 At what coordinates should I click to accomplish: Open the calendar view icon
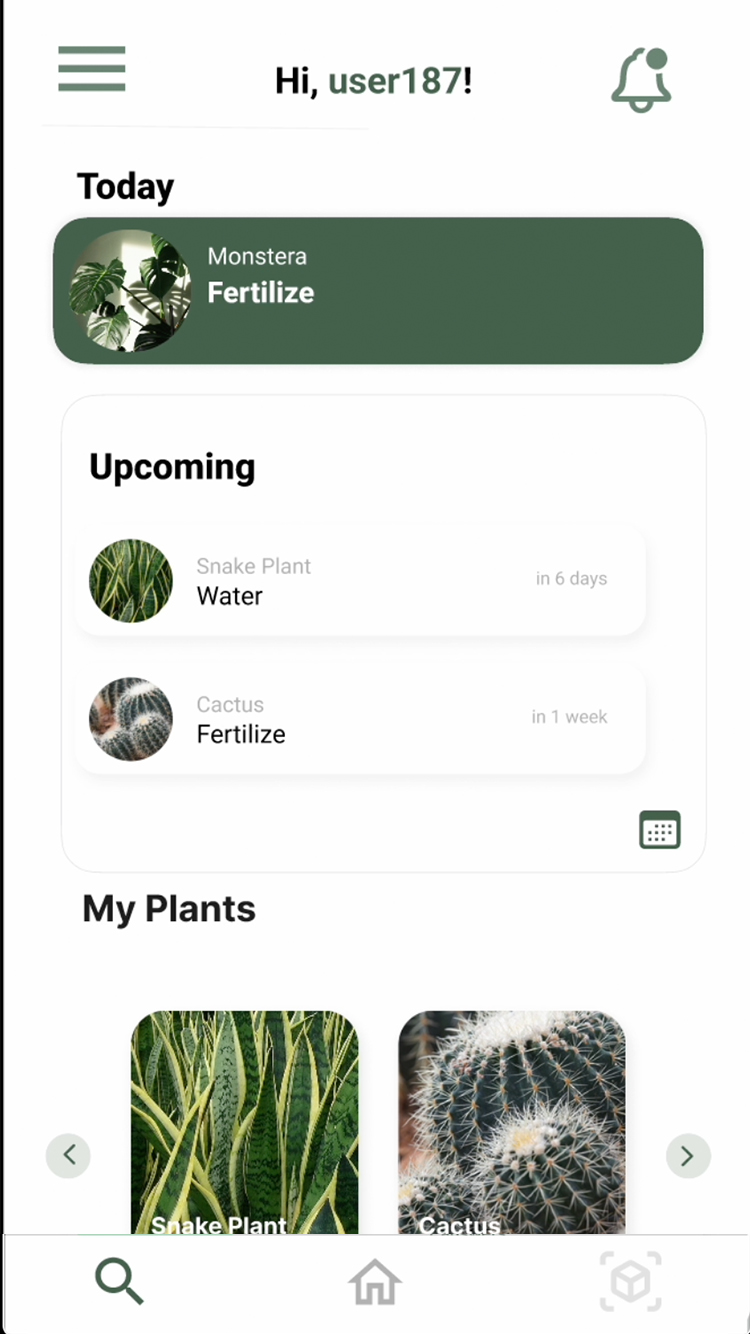point(659,830)
